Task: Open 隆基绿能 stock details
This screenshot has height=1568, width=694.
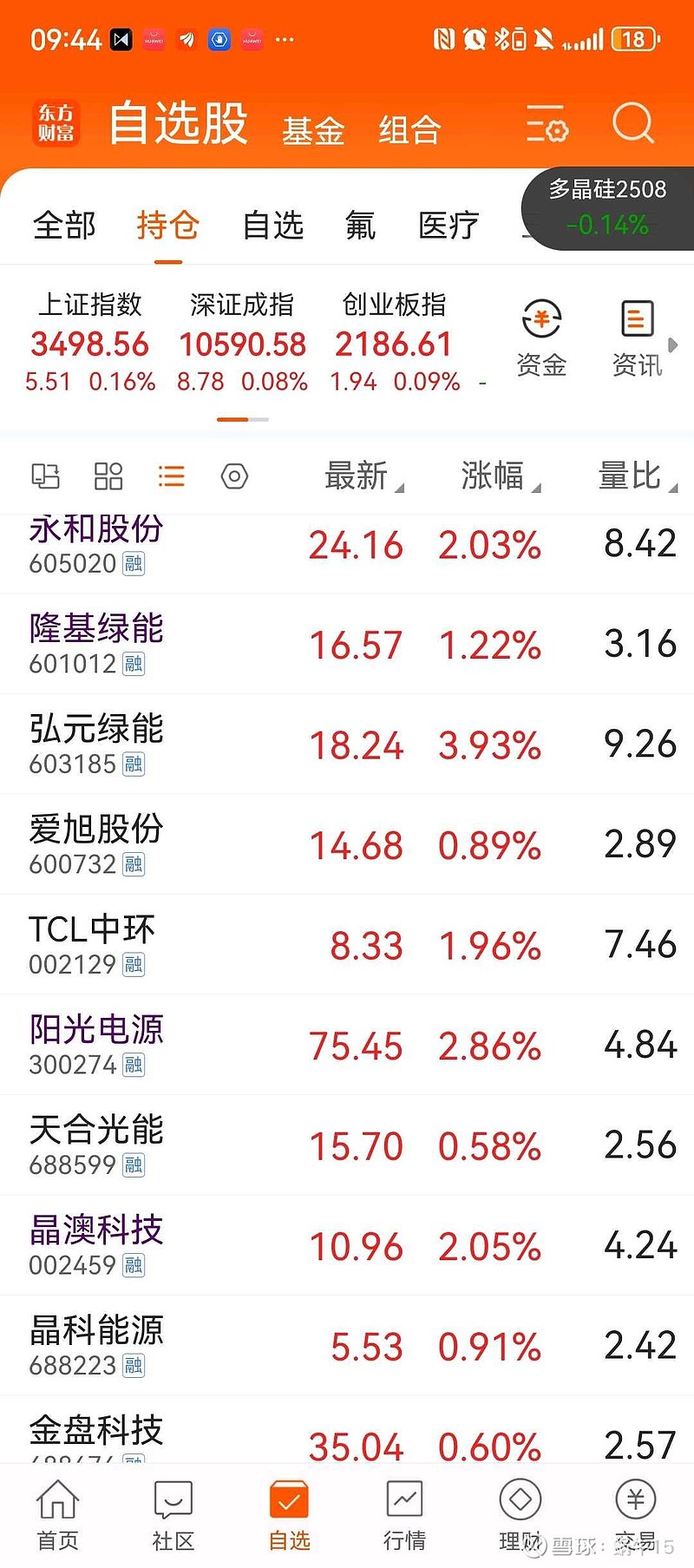Action: [x=347, y=644]
